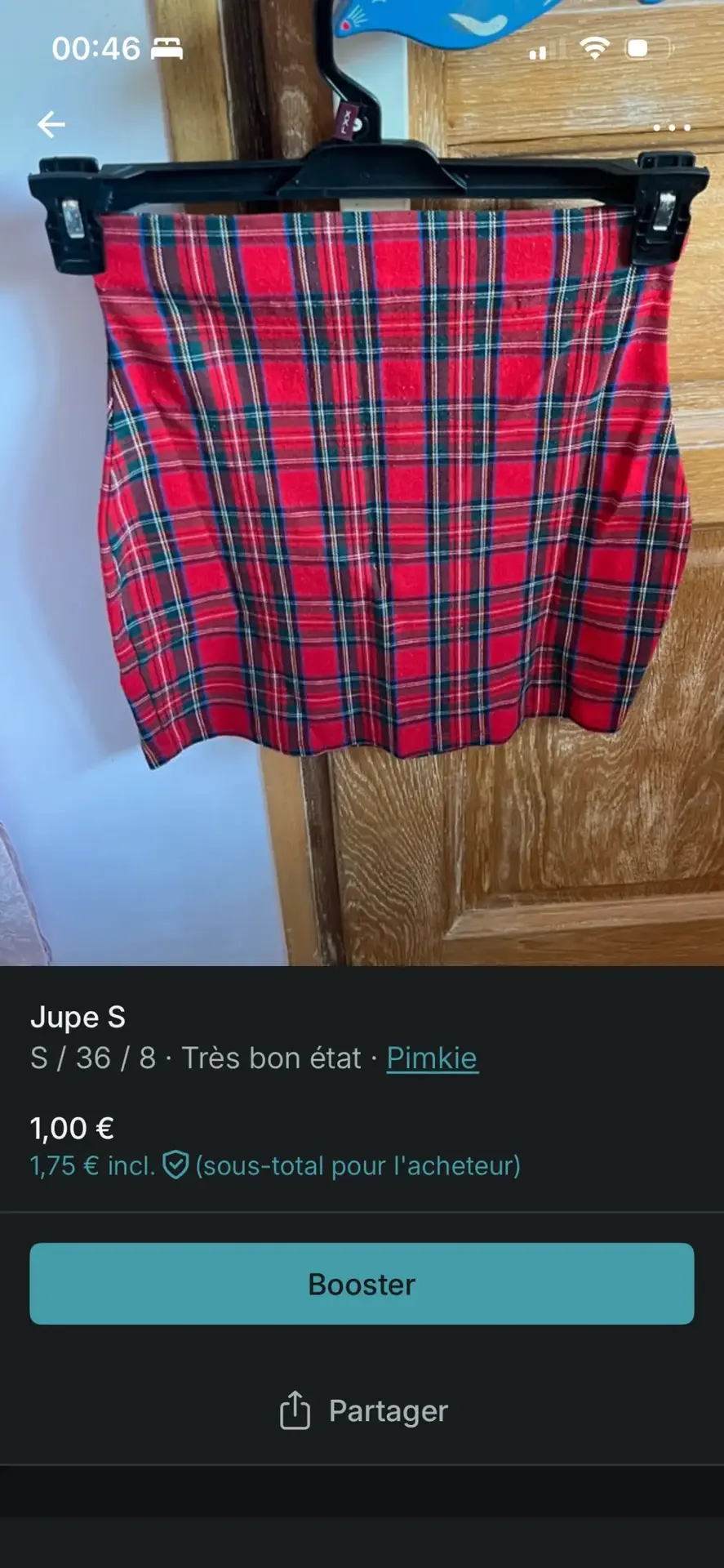Open the three-dot overflow menu
Viewport: 724px width, 1568px height.
(x=671, y=128)
